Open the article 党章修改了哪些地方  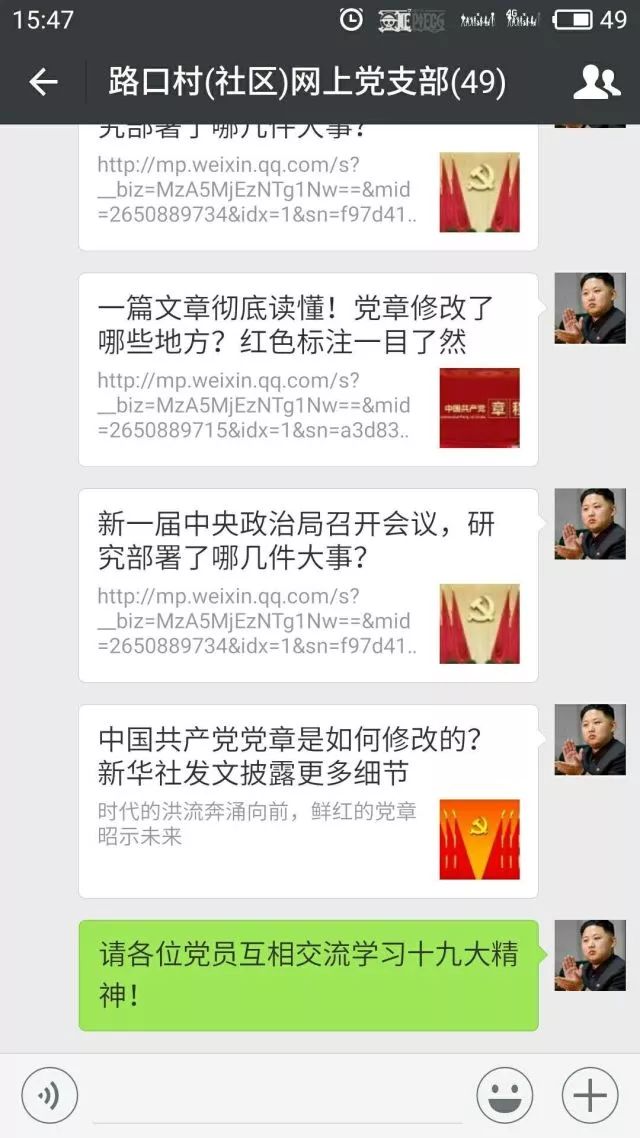click(308, 370)
